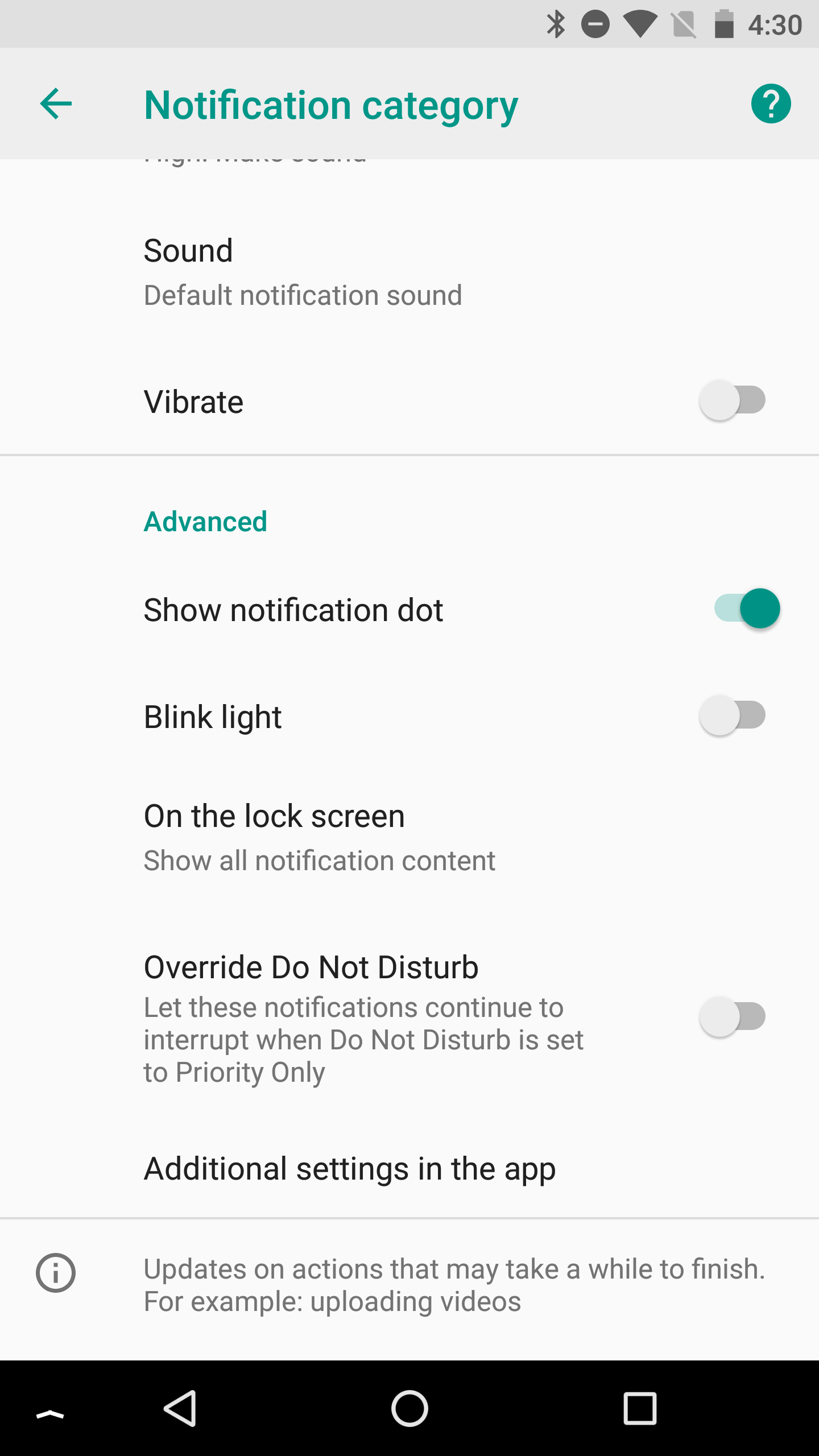Go back using the app bar arrow
819x1456 pixels.
pyautogui.click(x=56, y=104)
